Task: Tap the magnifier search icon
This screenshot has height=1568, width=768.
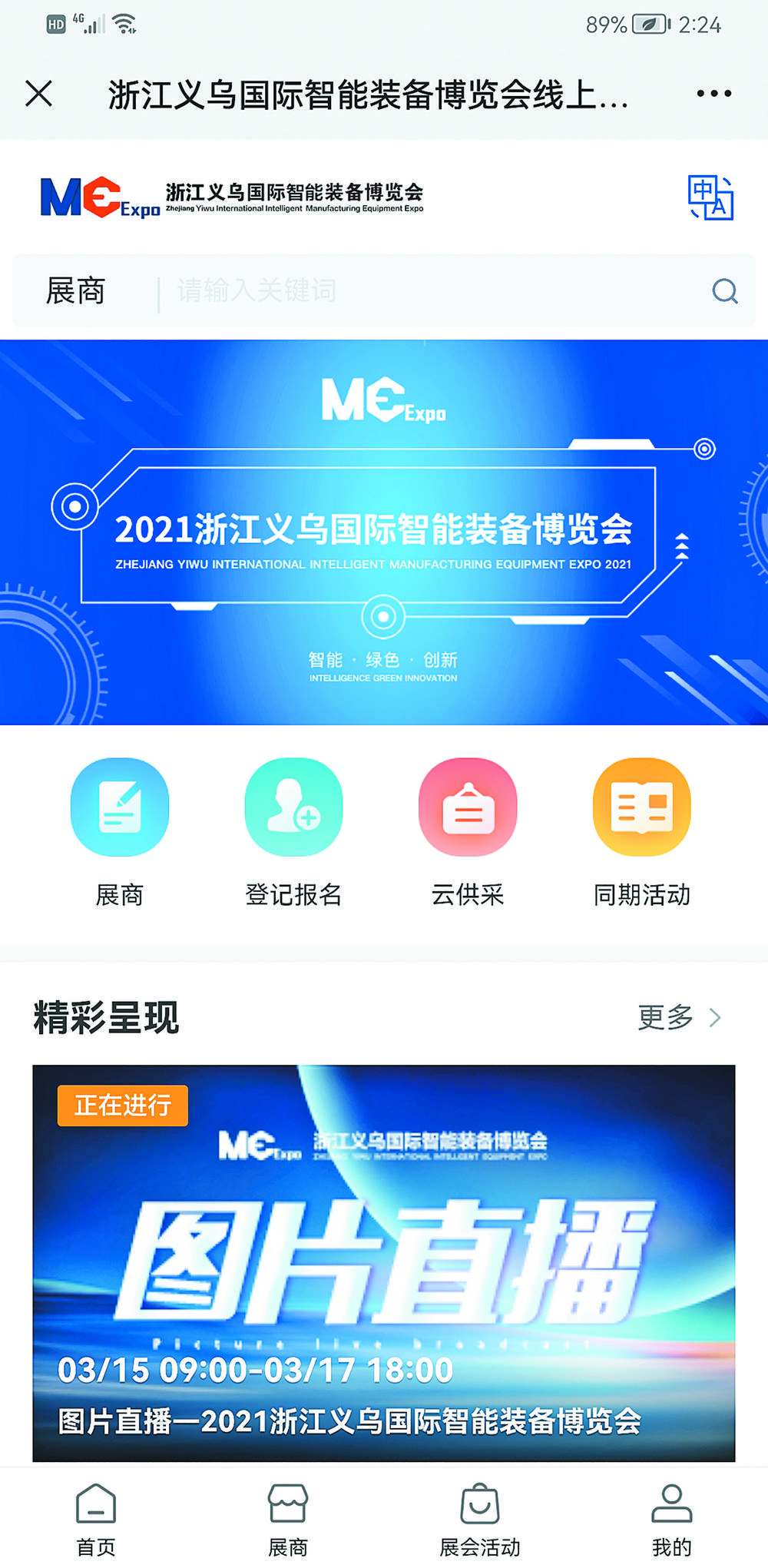Action: (724, 291)
